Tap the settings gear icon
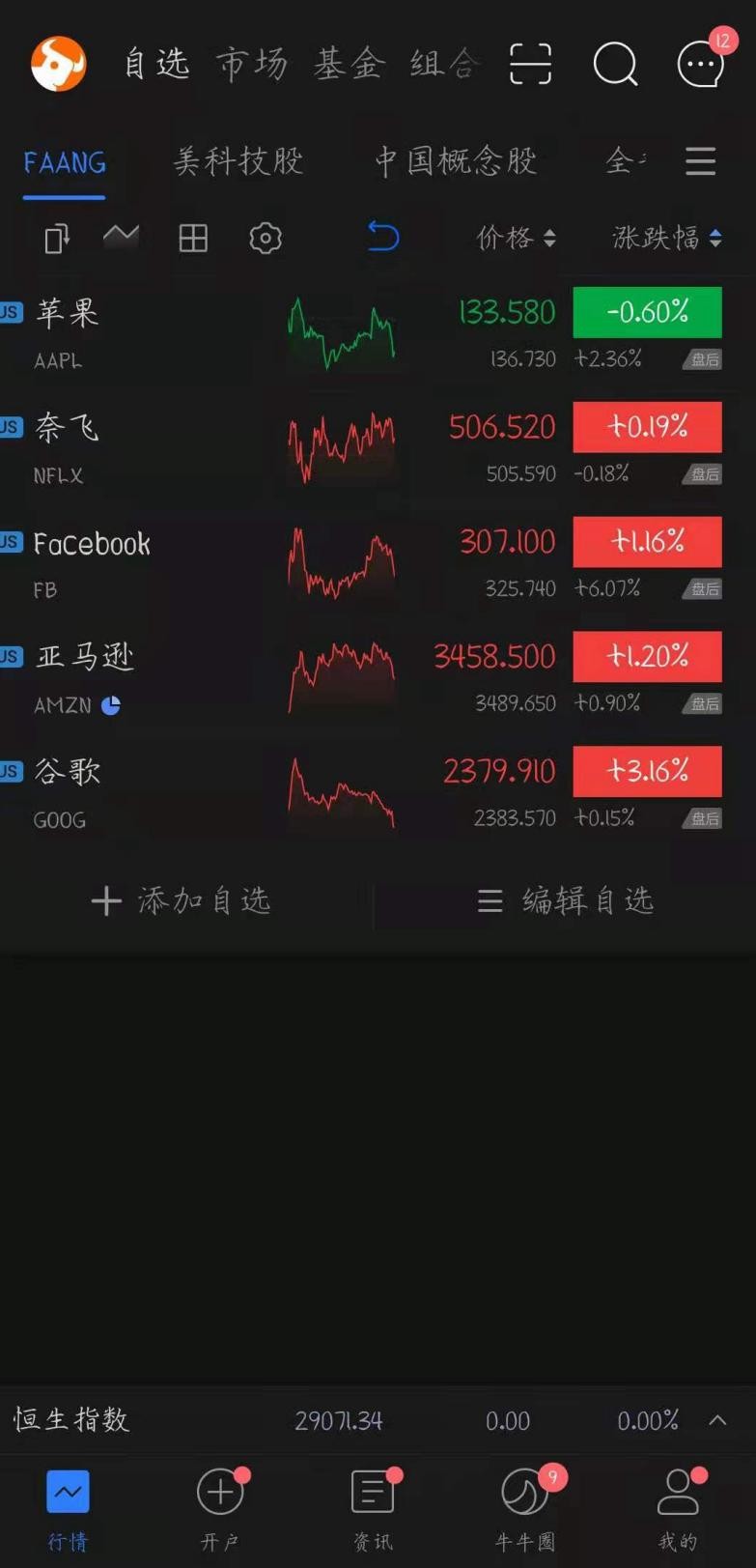 266,238
